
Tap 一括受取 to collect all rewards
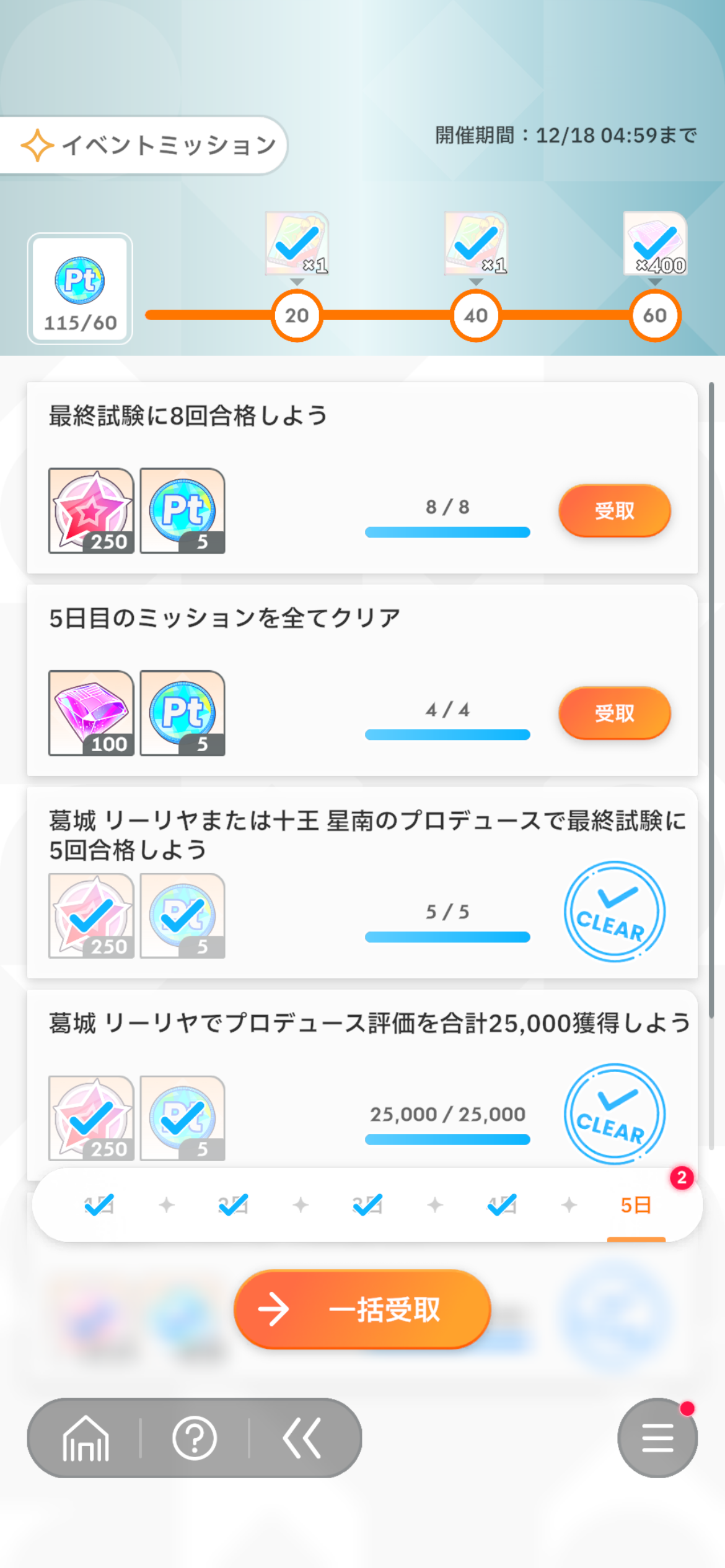click(x=362, y=1309)
